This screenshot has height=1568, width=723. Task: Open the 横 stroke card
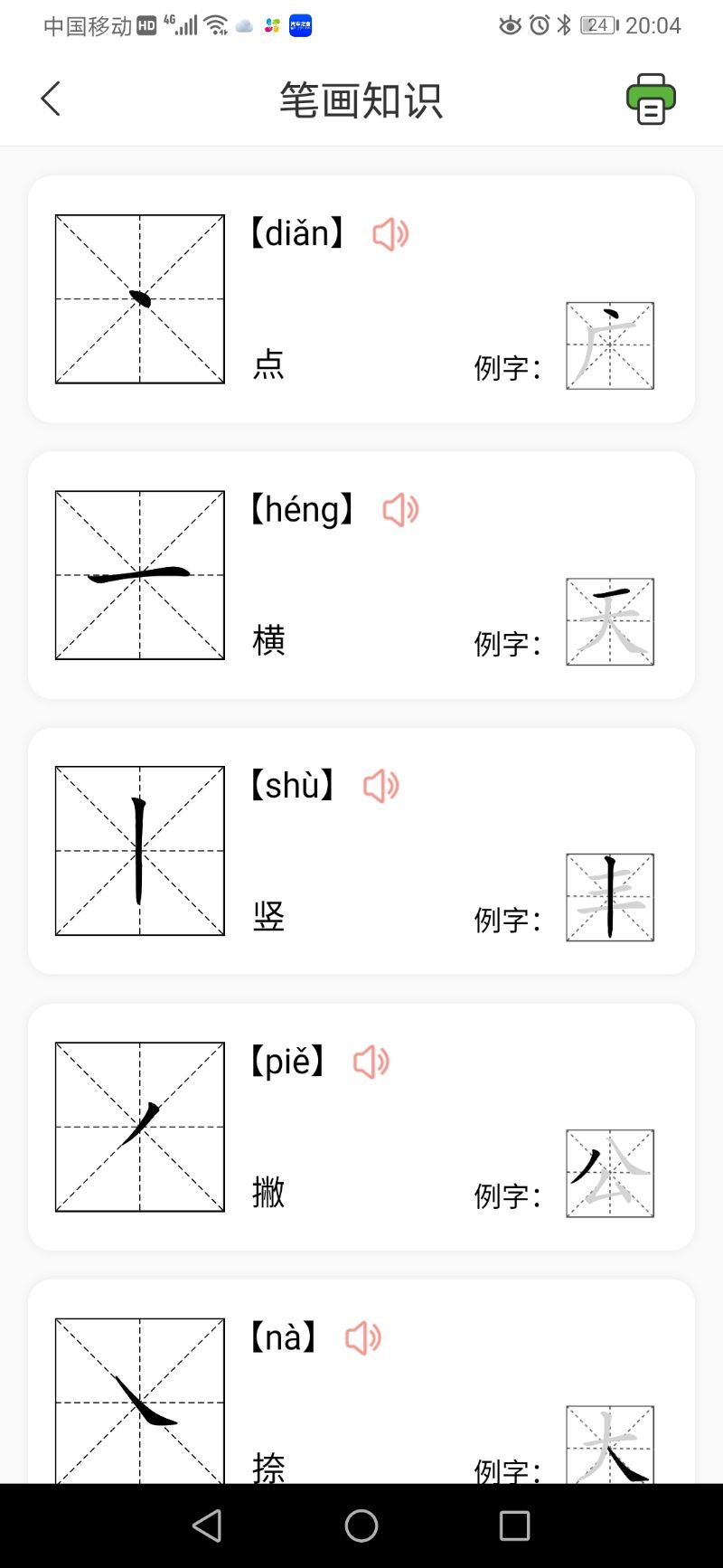click(x=361, y=575)
